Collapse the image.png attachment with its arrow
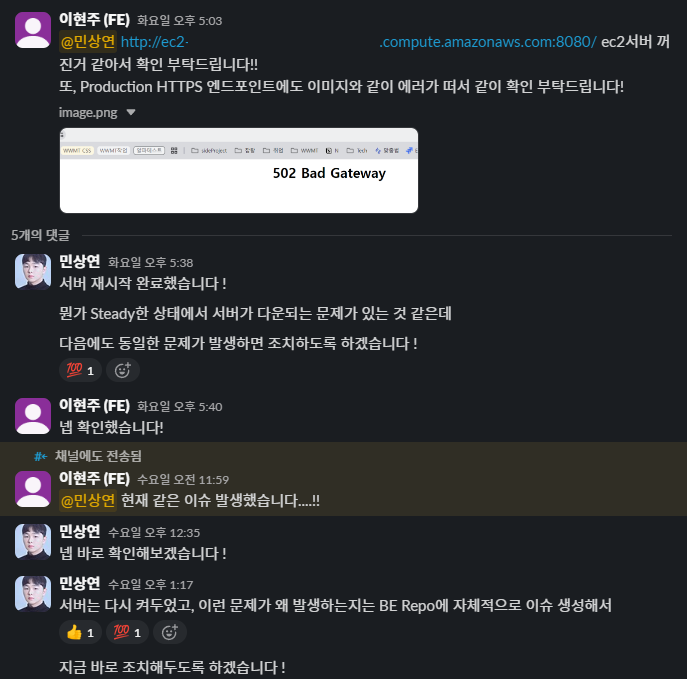 pos(130,113)
